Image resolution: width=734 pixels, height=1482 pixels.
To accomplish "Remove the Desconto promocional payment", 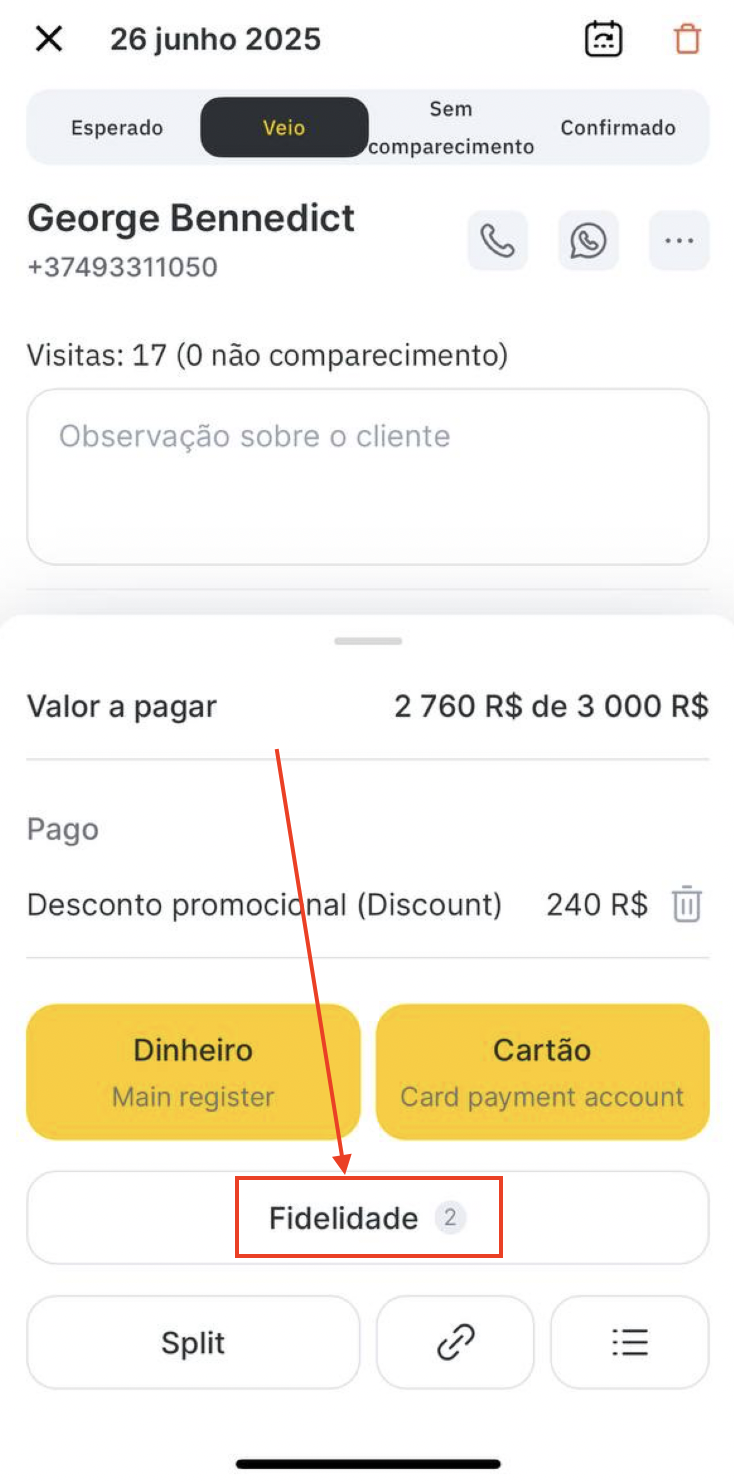I will pyautogui.click(x=687, y=905).
